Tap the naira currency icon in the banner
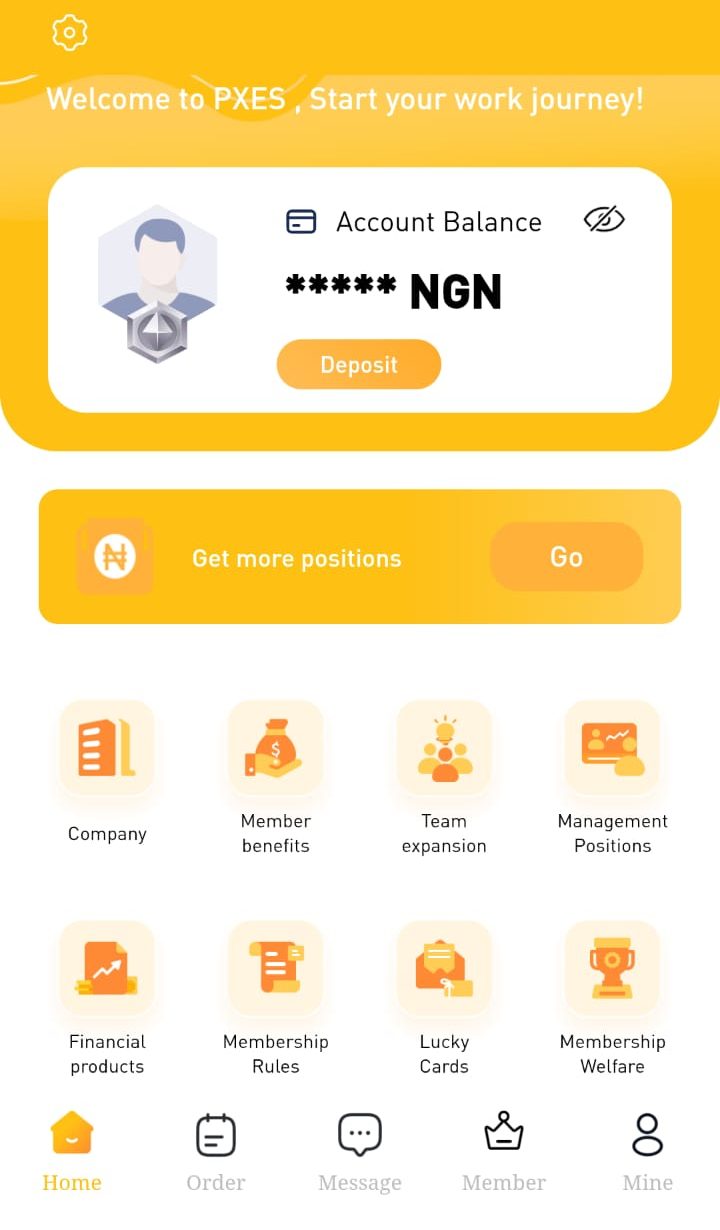 coord(115,557)
